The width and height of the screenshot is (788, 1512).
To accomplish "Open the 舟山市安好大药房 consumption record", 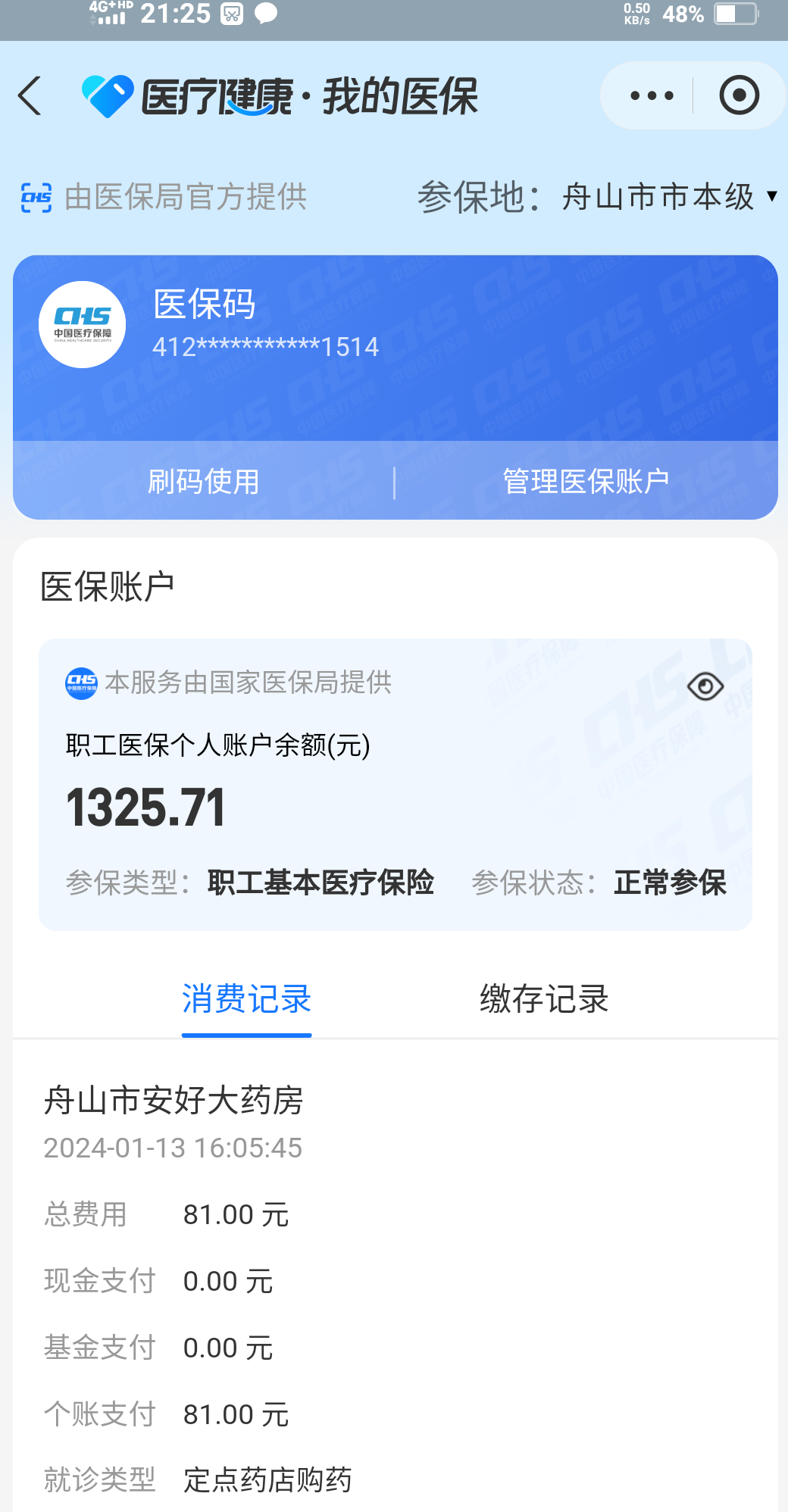I will [173, 1101].
